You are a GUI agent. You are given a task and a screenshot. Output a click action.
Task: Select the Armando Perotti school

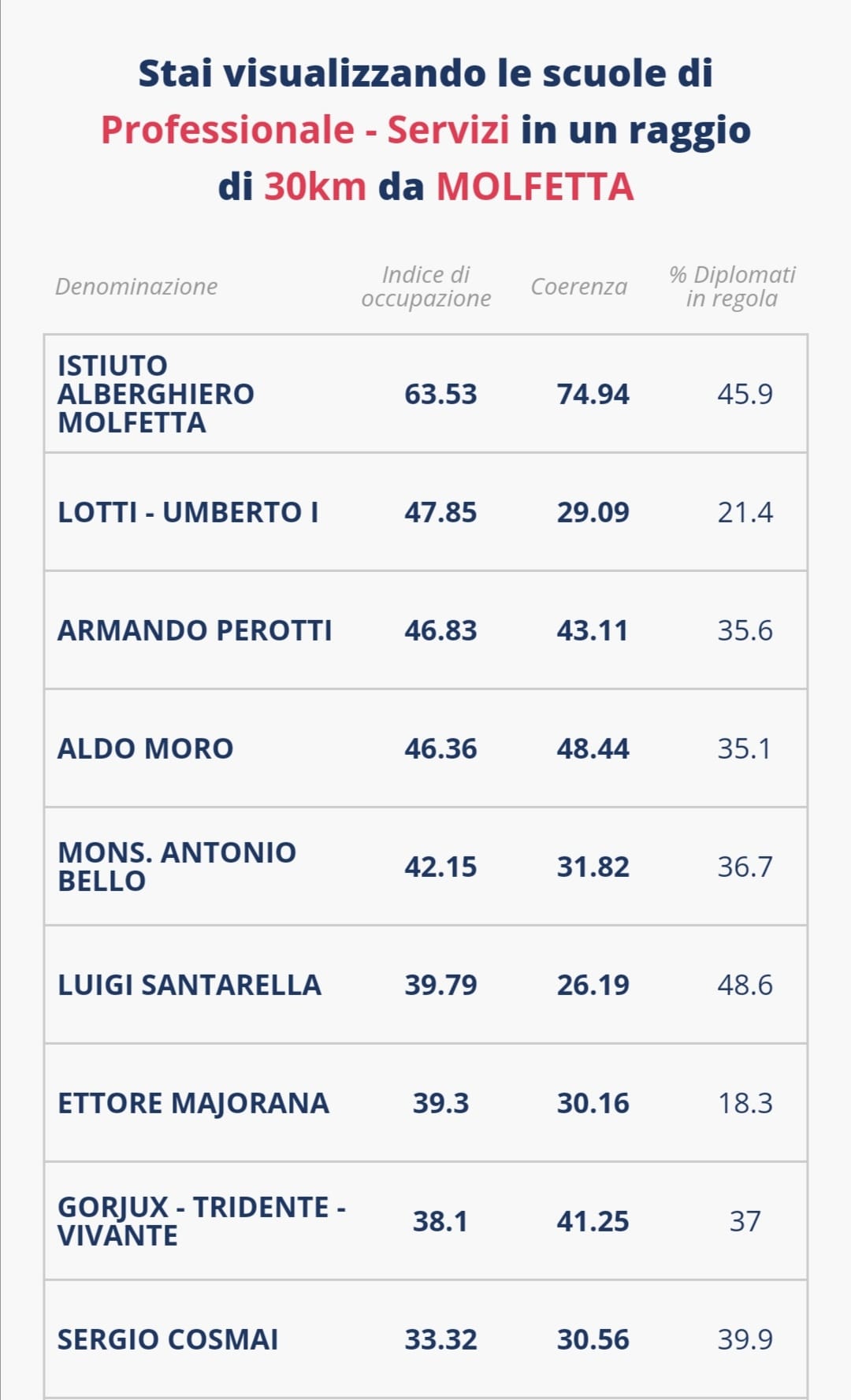coord(425,630)
